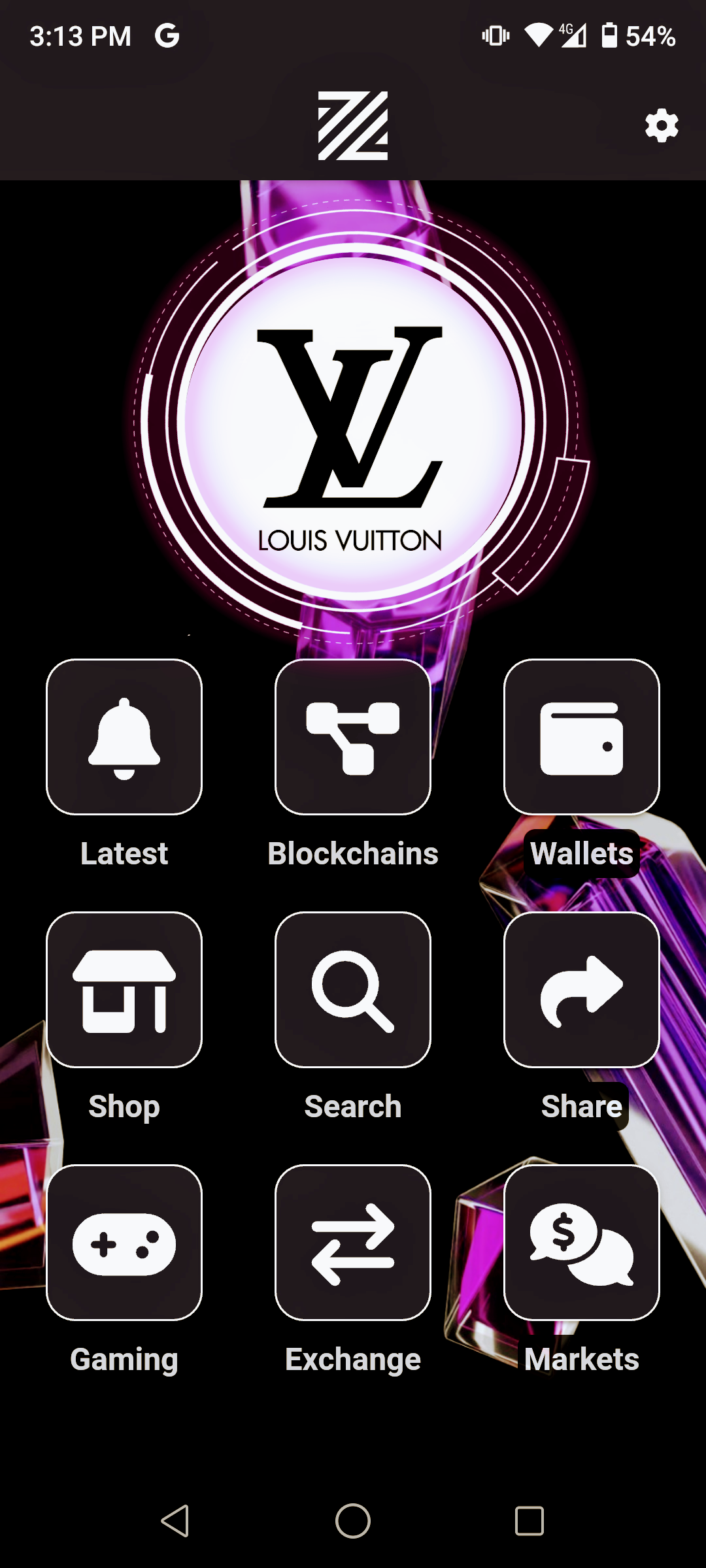Open recent apps from the navigation bar
Viewport: 706px width, 1568px height.
click(x=529, y=1521)
